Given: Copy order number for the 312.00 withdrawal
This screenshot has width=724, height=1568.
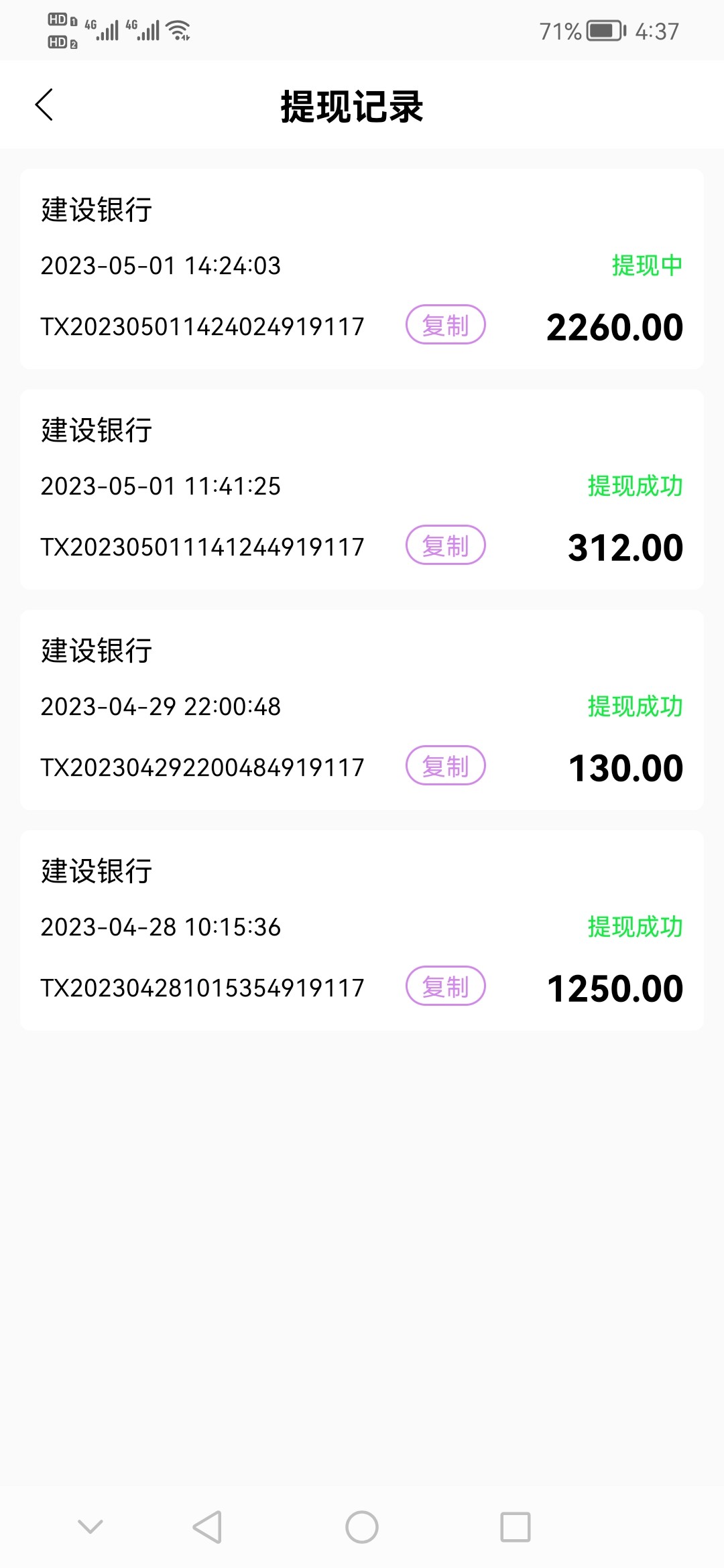Looking at the screenshot, I should (x=445, y=545).
